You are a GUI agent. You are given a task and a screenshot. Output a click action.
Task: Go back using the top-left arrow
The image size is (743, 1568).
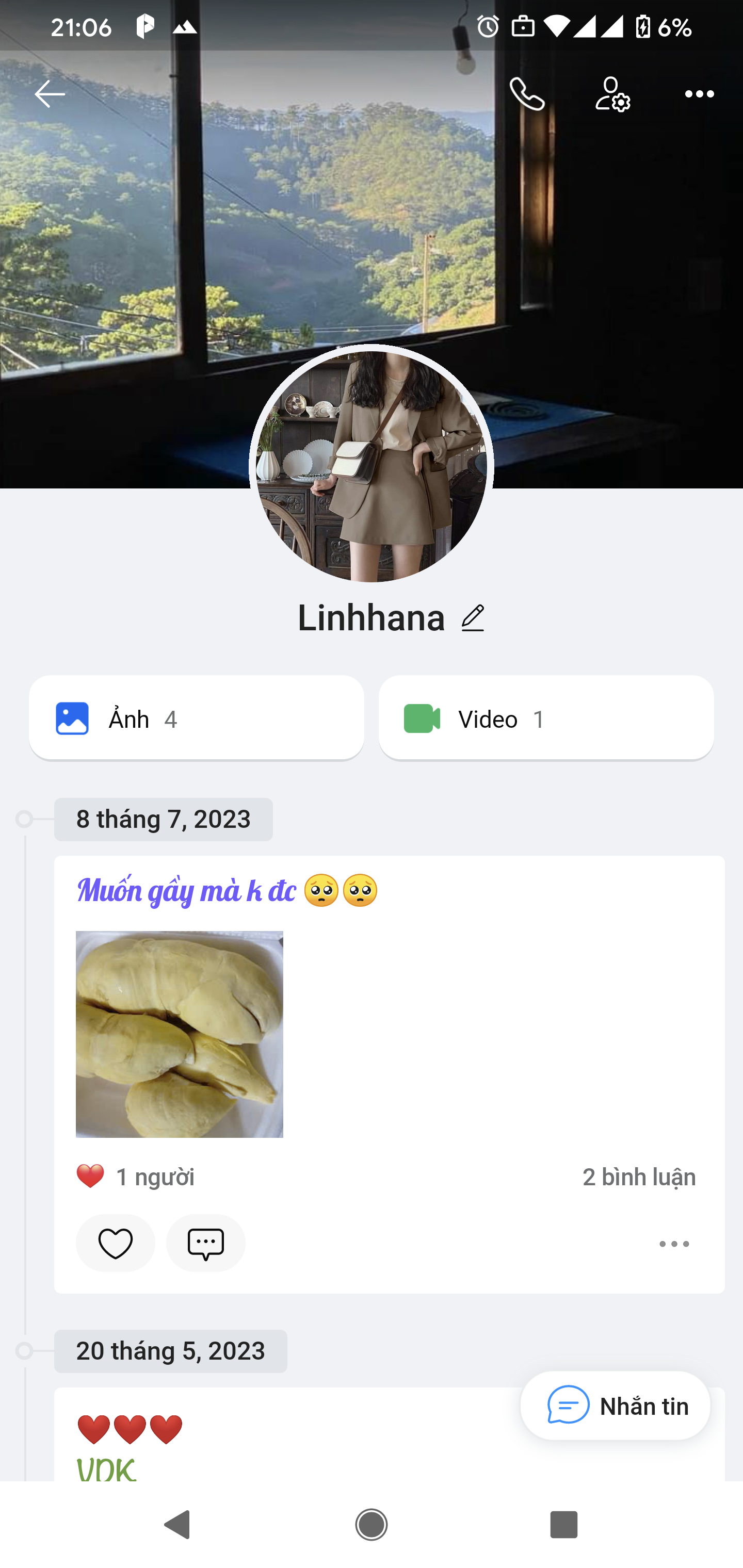pyautogui.click(x=50, y=94)
